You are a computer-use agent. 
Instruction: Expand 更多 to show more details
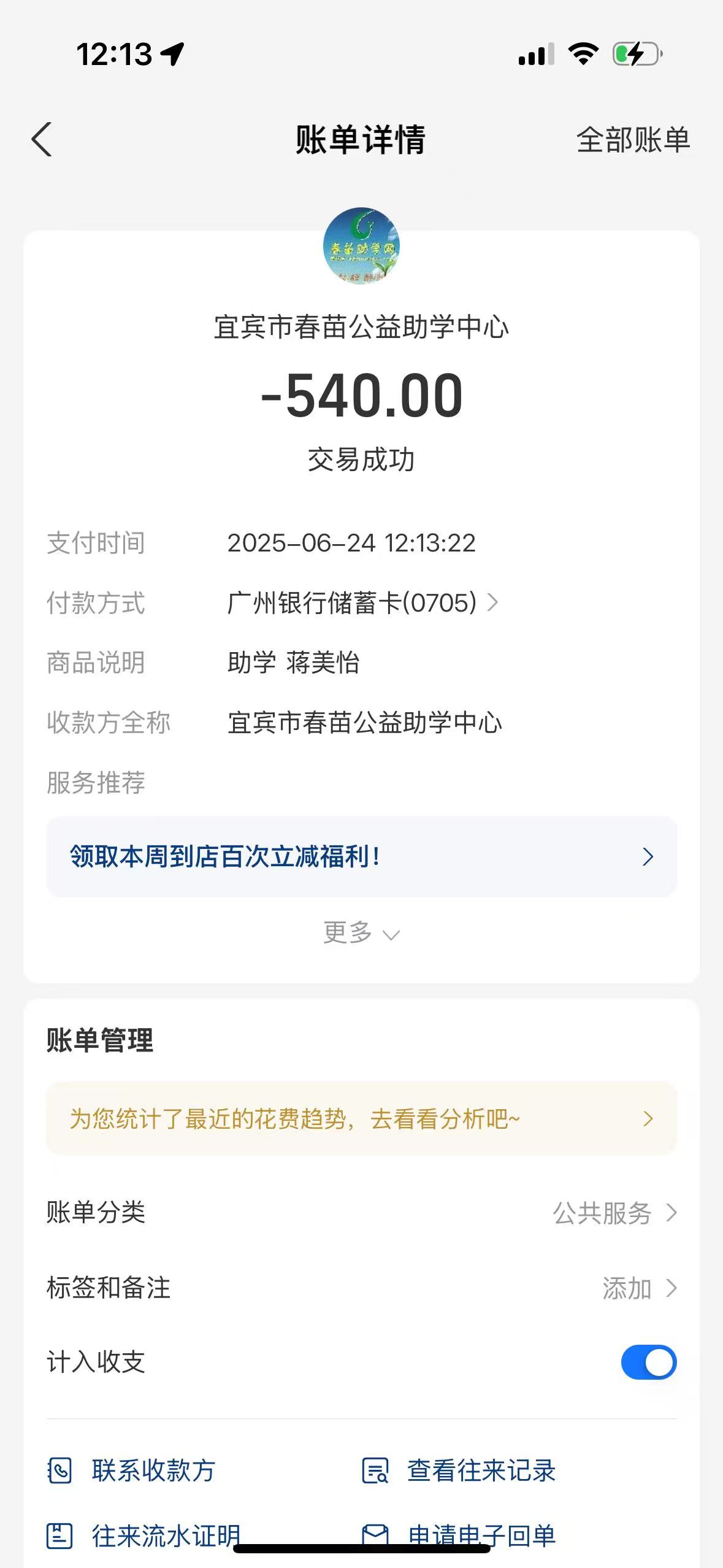(361, 933)
